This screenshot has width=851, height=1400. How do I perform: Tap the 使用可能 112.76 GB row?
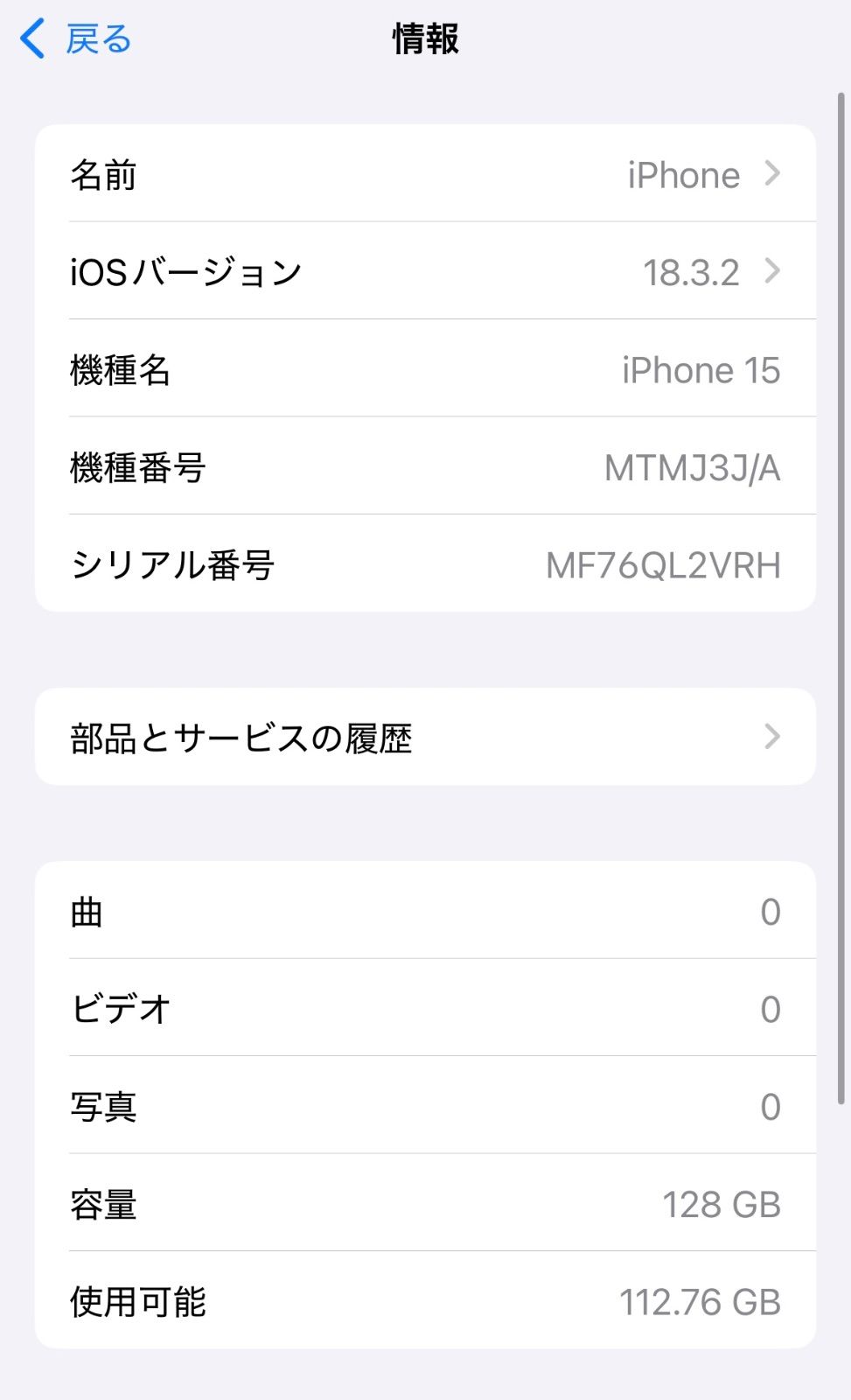[x=425, y=1302]
